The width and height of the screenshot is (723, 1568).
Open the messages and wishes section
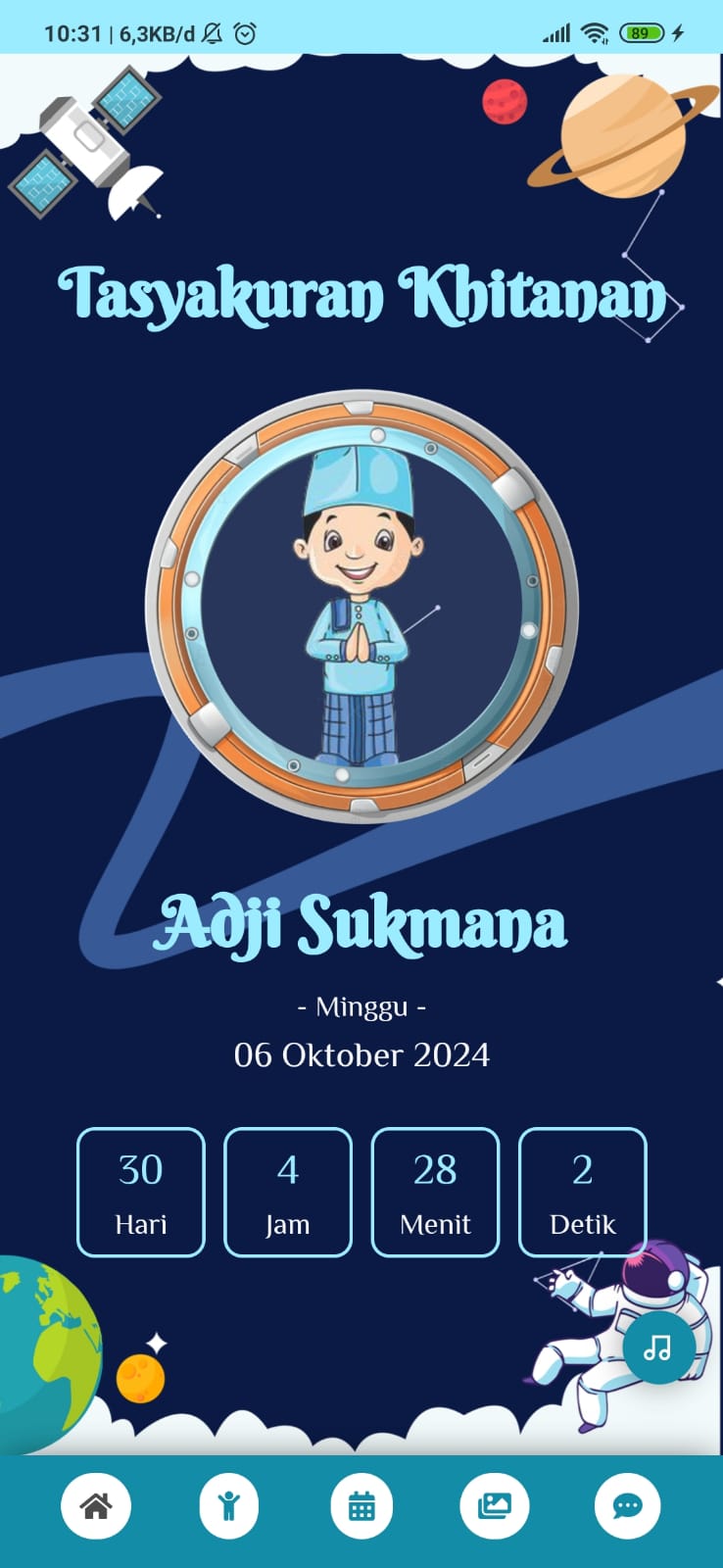point(627,1505)
